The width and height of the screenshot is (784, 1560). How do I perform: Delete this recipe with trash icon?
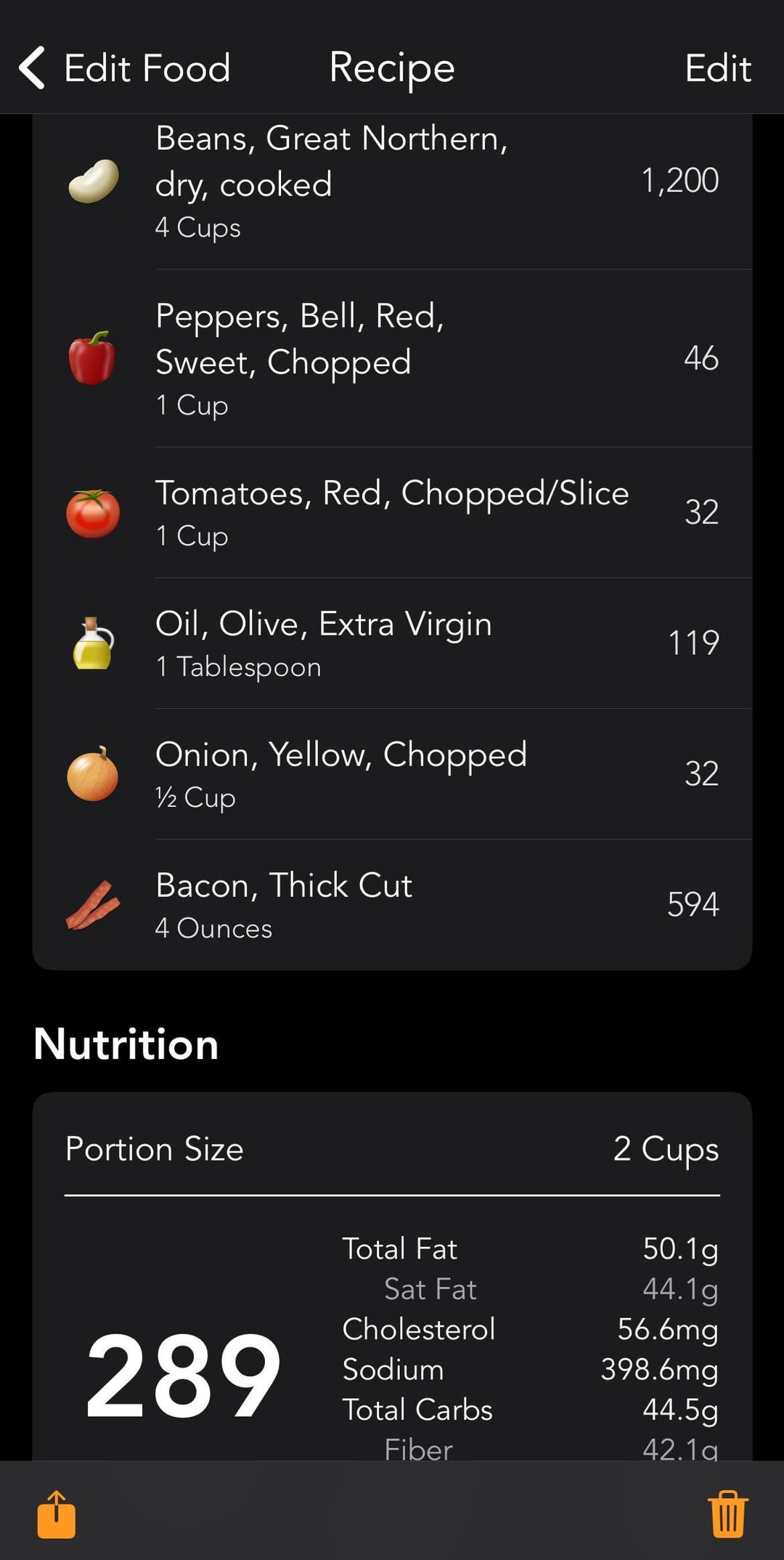tap(728, 1514)
